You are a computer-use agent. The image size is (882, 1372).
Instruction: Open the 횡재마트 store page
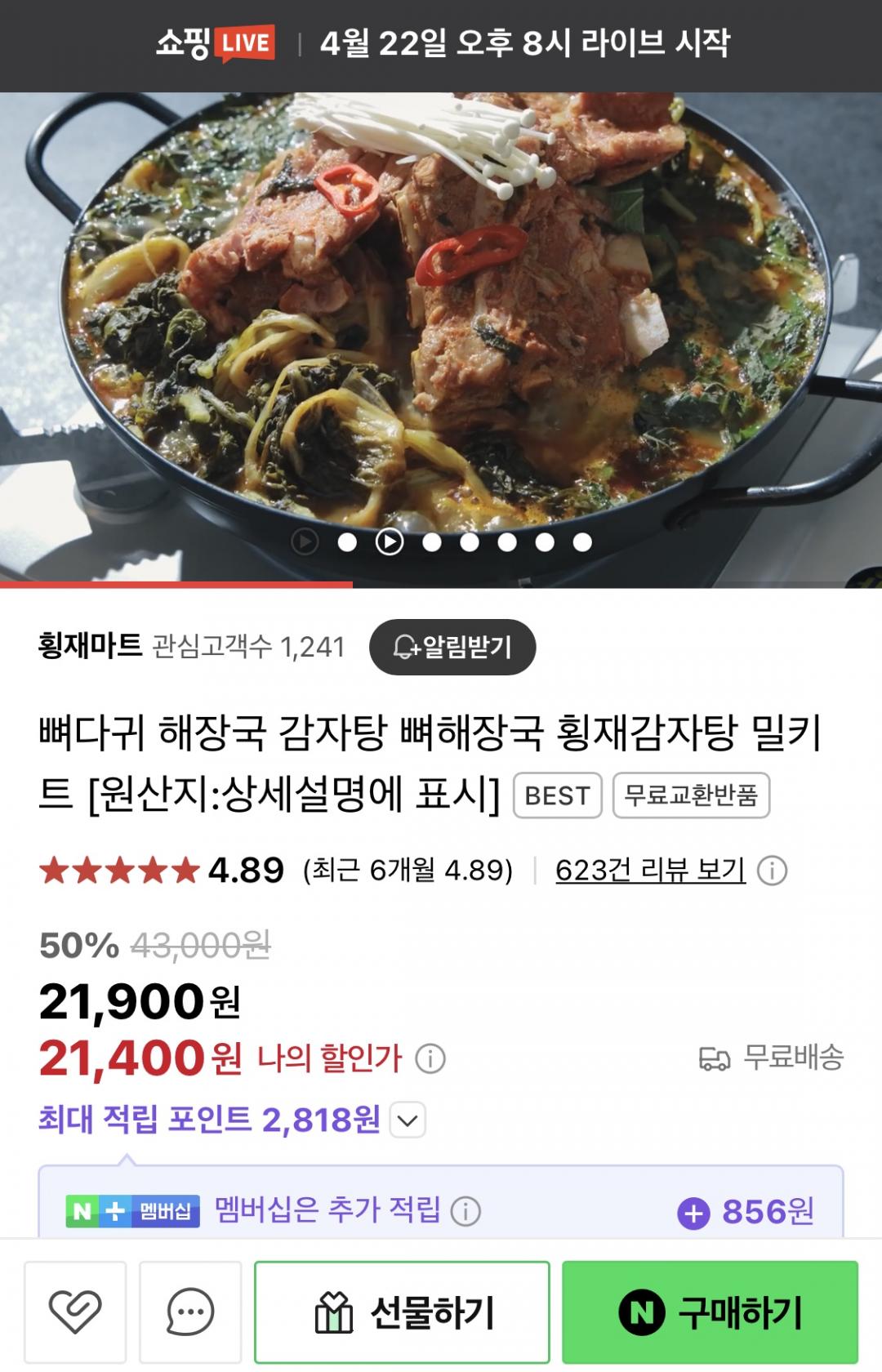pos(90,646)
